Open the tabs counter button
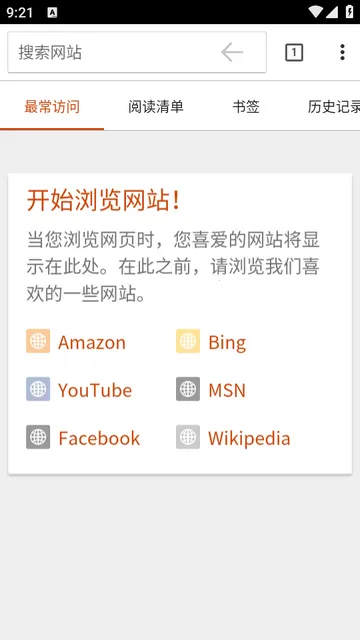 (x=294, y=52)
